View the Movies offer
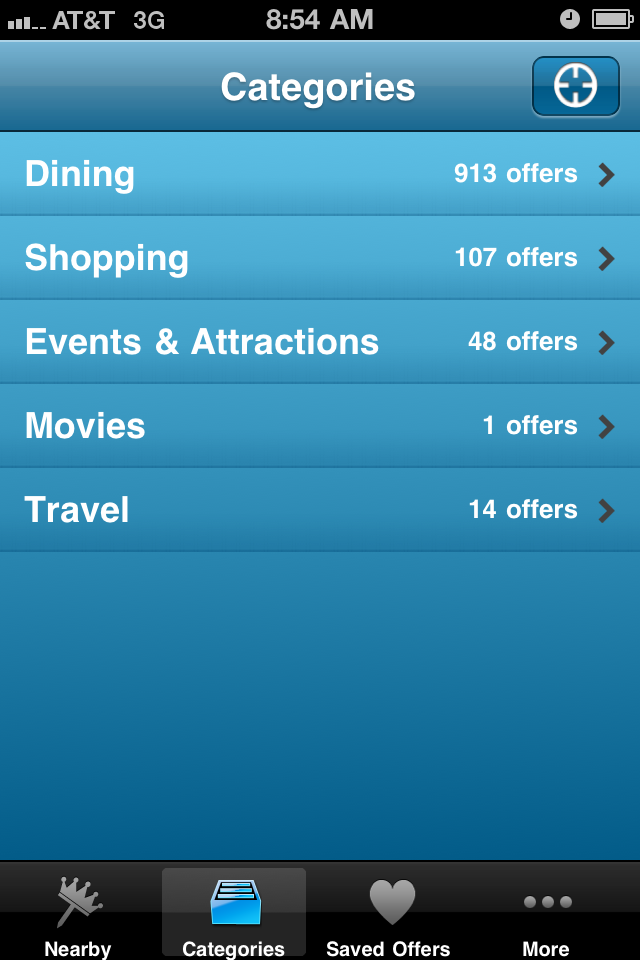Screen dimensions: 640x960 [x=320, y=426]
